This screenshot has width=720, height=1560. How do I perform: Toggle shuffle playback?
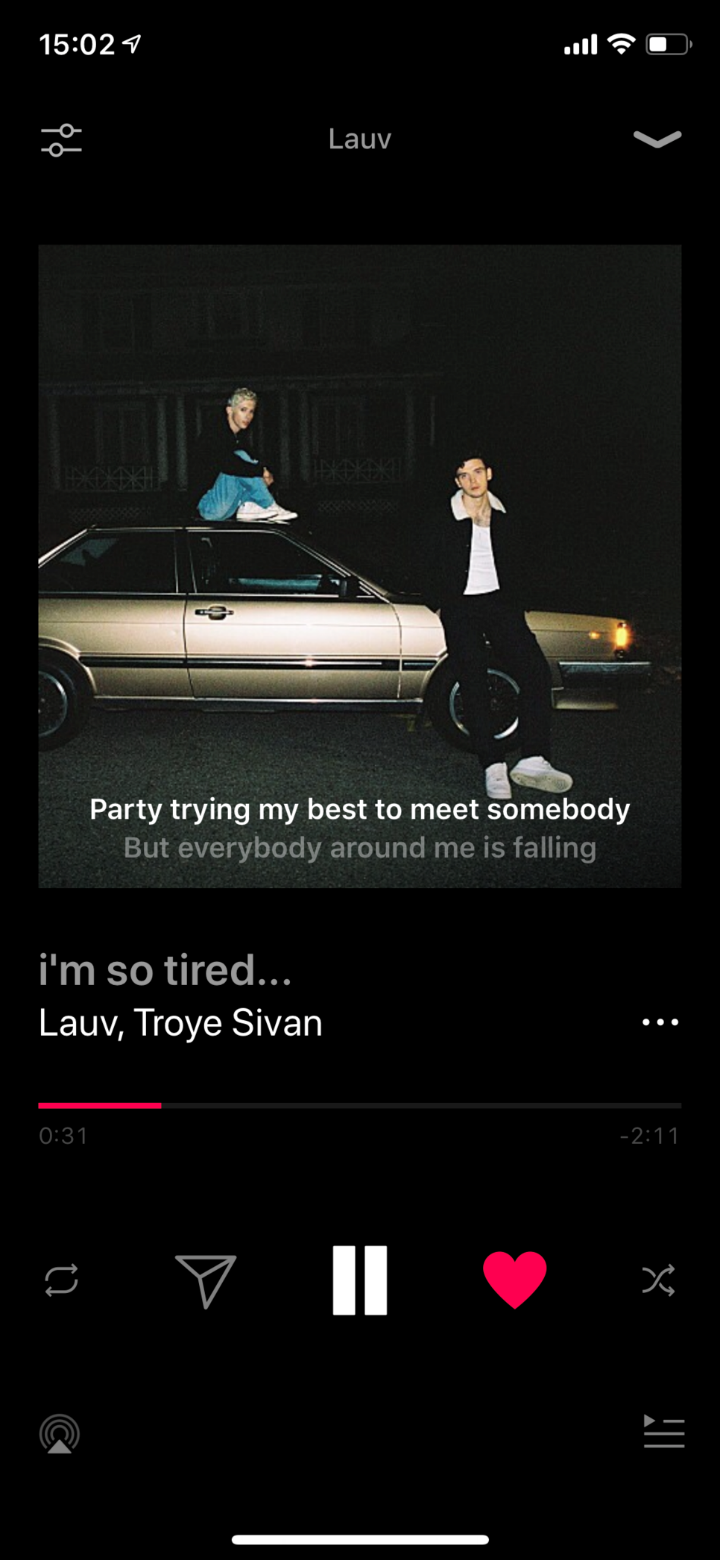point(658,1280)
